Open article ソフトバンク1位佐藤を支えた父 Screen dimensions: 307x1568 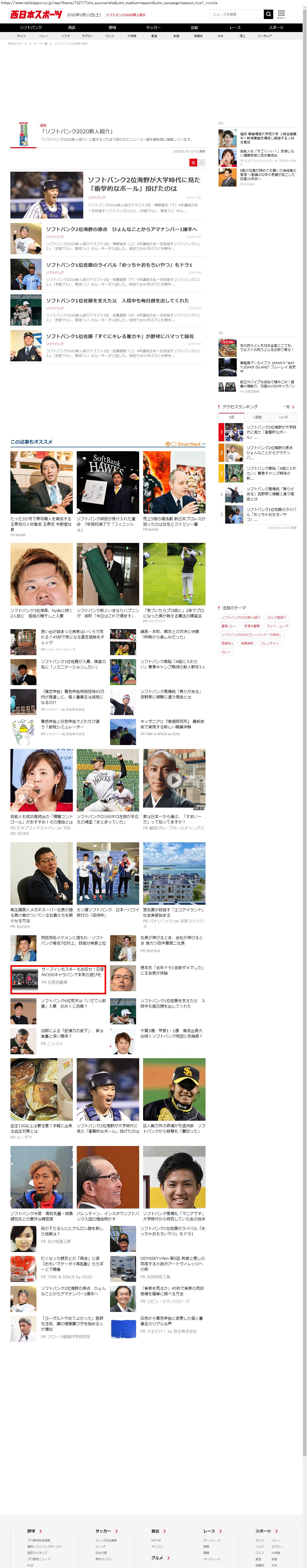[117, 301]
